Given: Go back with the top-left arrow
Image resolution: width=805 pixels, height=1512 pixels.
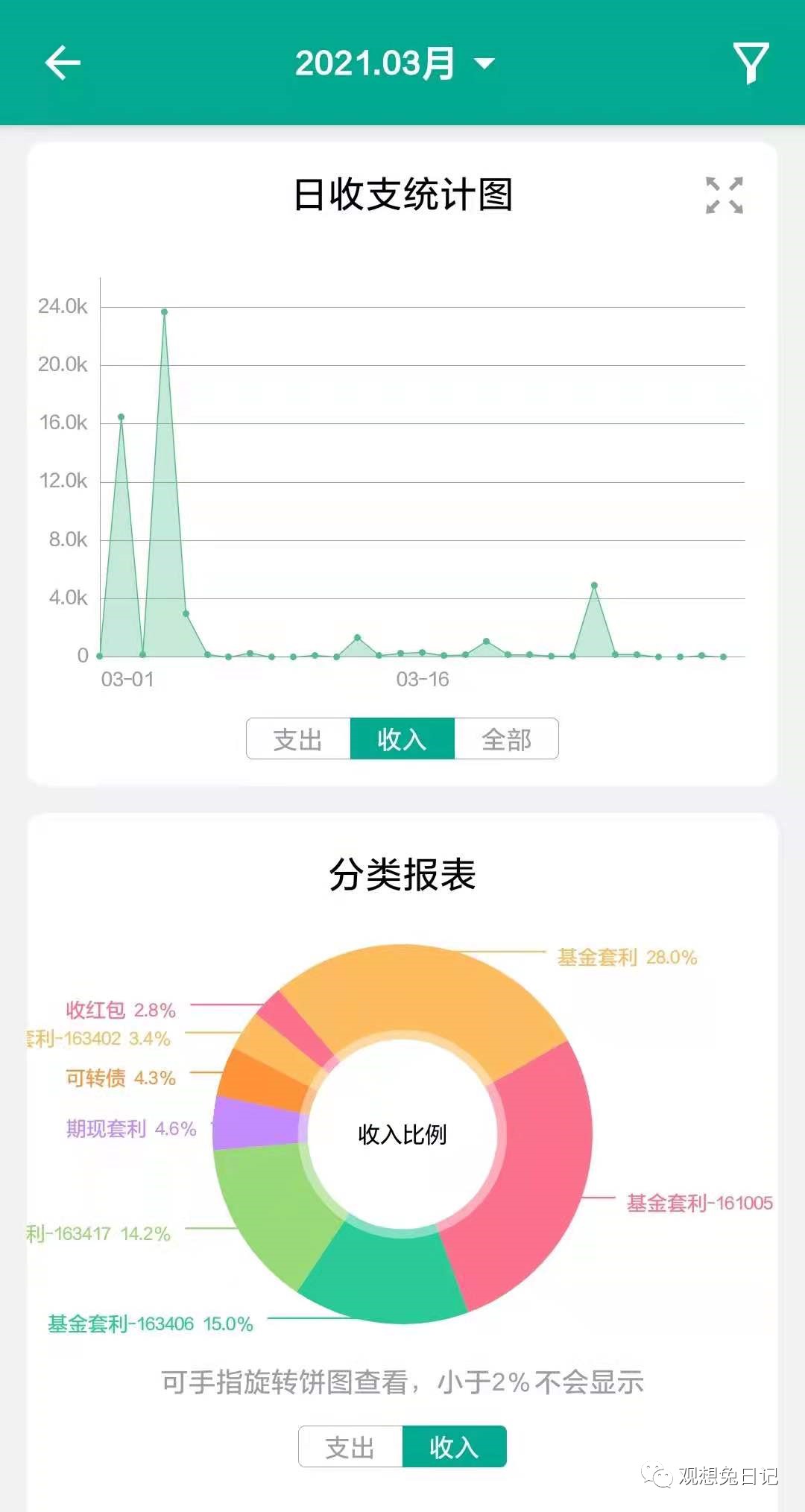Looking at the screenshot, I should (63, 63).
